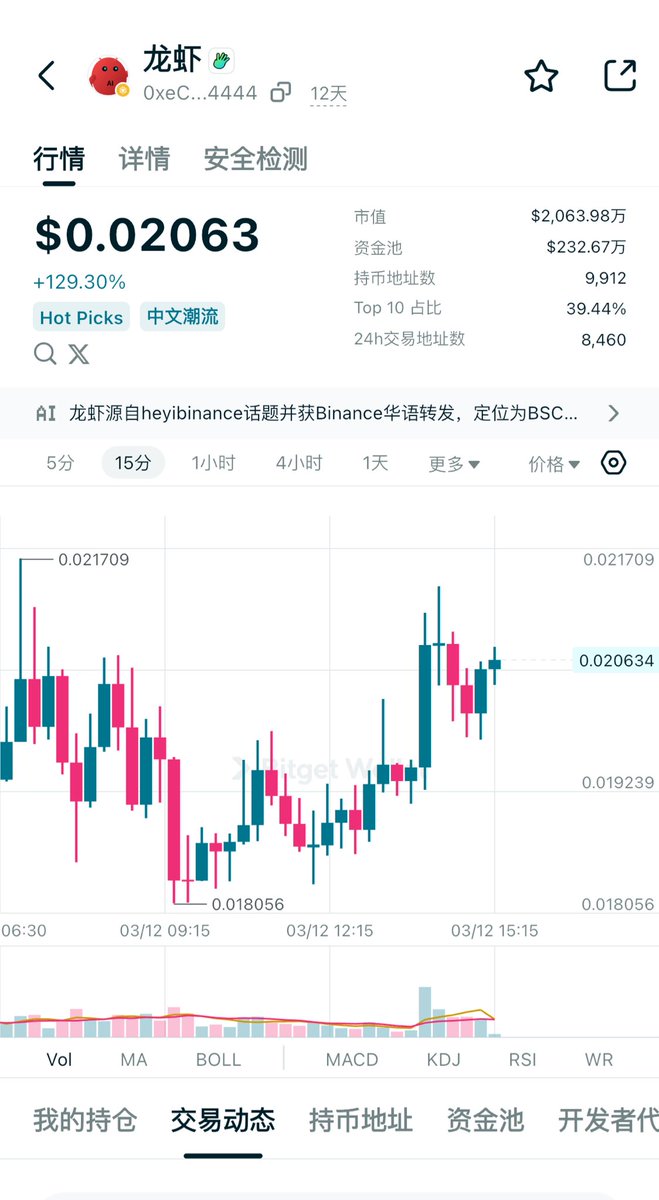Choose the KDJ indicator
Viewport: 659px width, 1200px height.
click(443, 1059)
